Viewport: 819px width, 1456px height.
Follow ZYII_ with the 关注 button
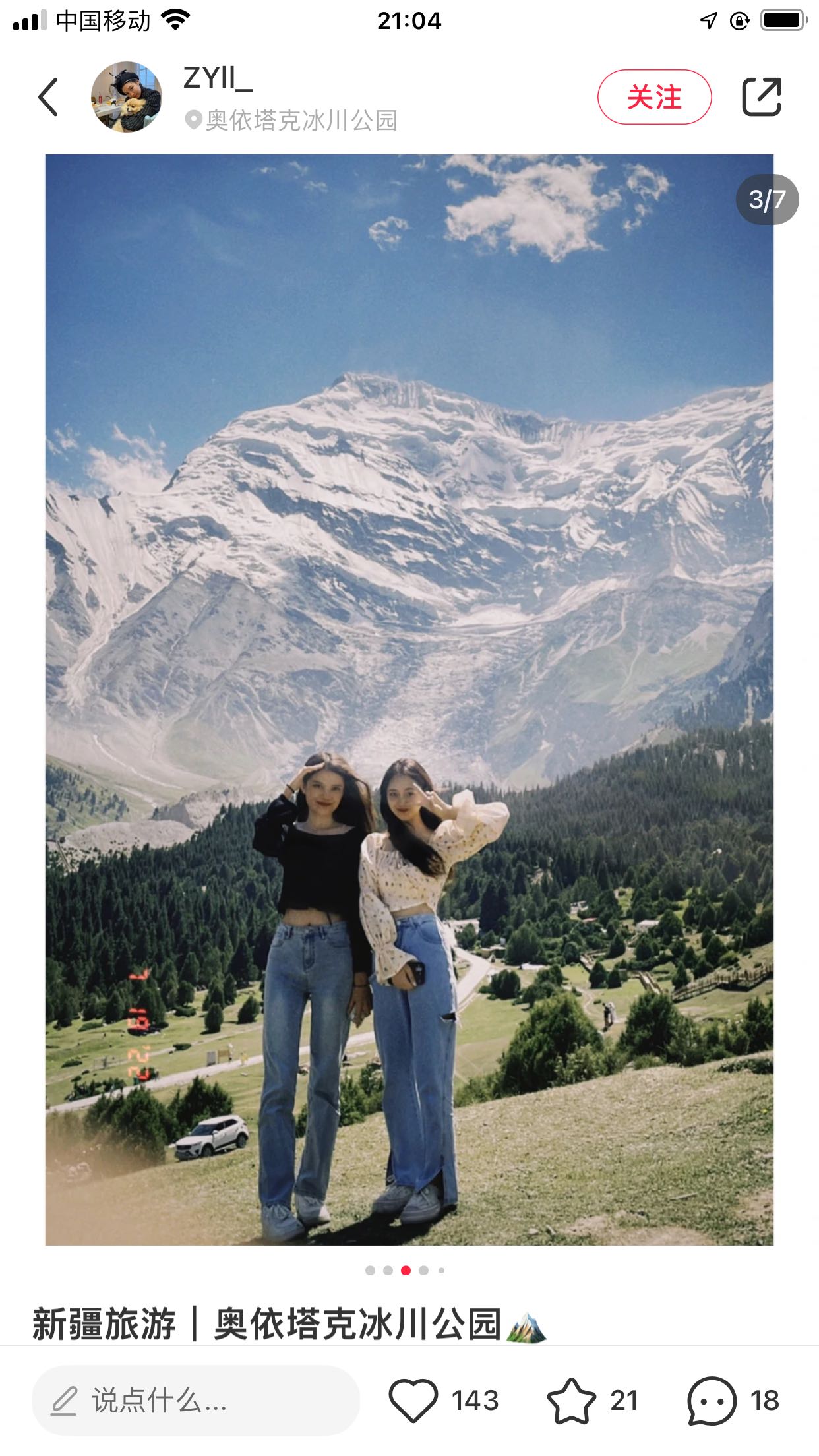pos(654,97)
